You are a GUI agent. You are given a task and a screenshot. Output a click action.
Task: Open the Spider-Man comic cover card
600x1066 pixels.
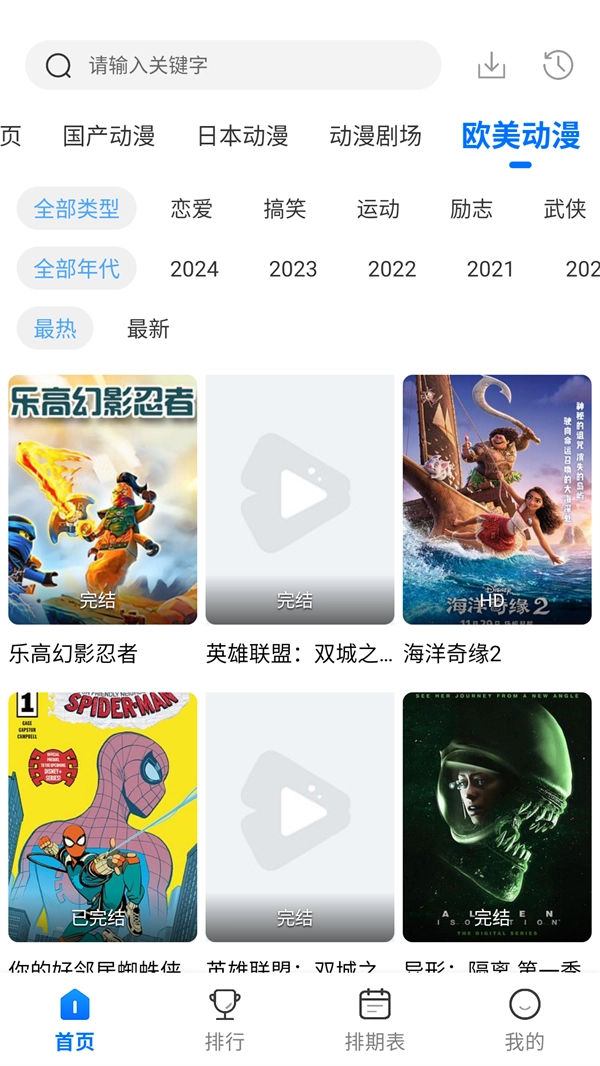[x=102, y=817]
